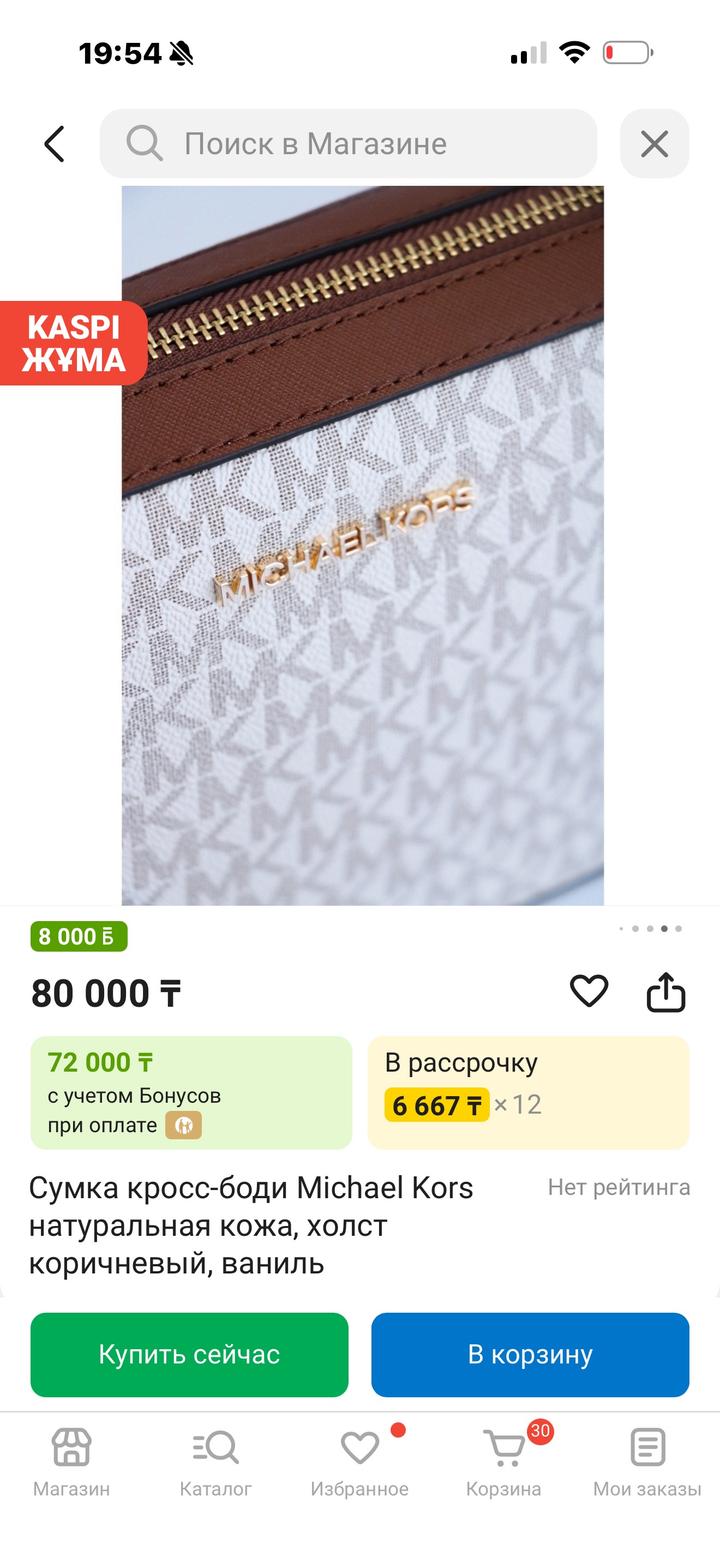
Task: Tap Купить сейчас button
Action: 189,1354
